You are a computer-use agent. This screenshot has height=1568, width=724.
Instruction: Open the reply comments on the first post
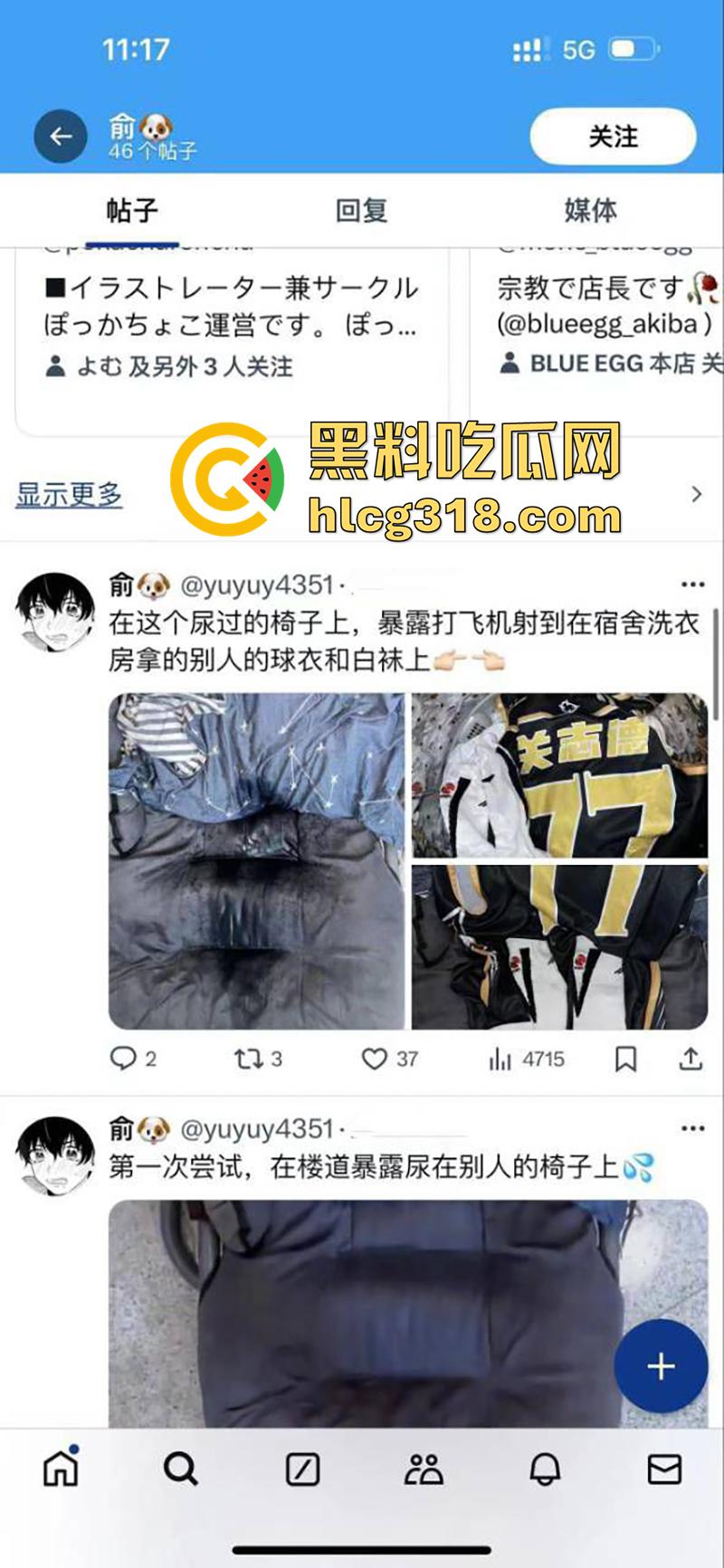point(122,1060)
